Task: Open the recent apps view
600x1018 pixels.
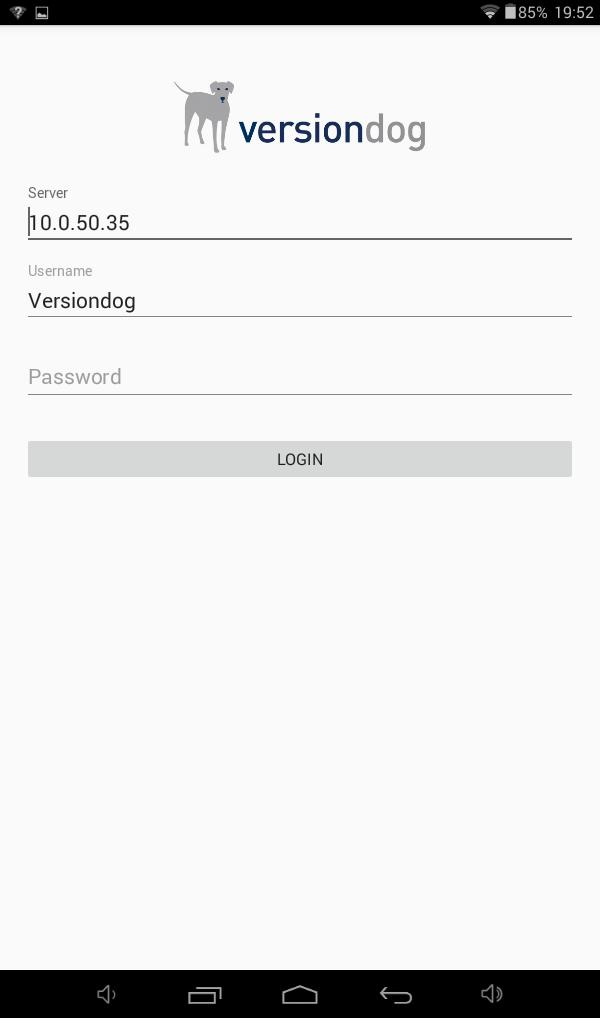Action: (205, 994)
